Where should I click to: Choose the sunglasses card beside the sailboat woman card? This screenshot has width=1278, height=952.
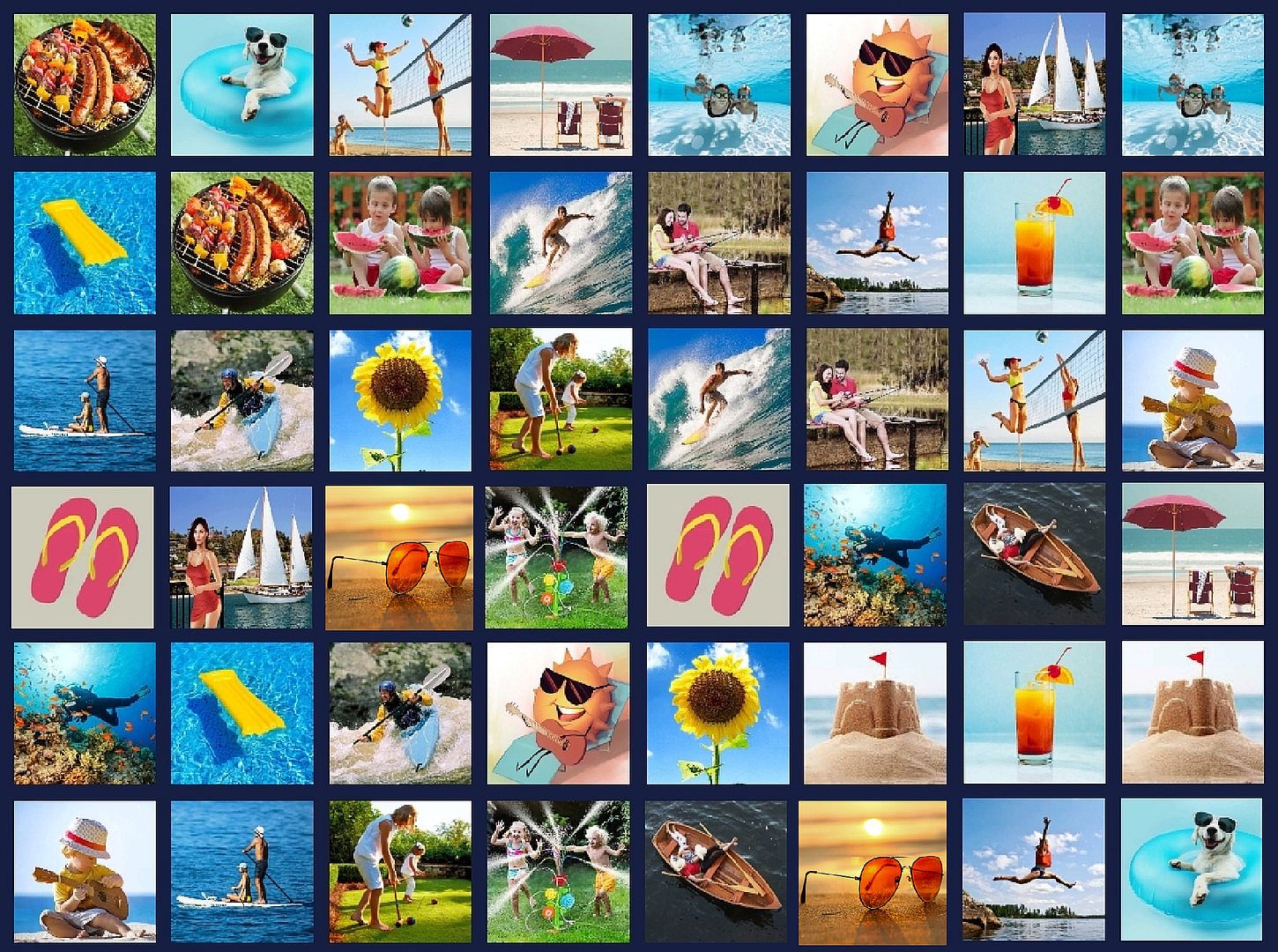click(398, 557)
